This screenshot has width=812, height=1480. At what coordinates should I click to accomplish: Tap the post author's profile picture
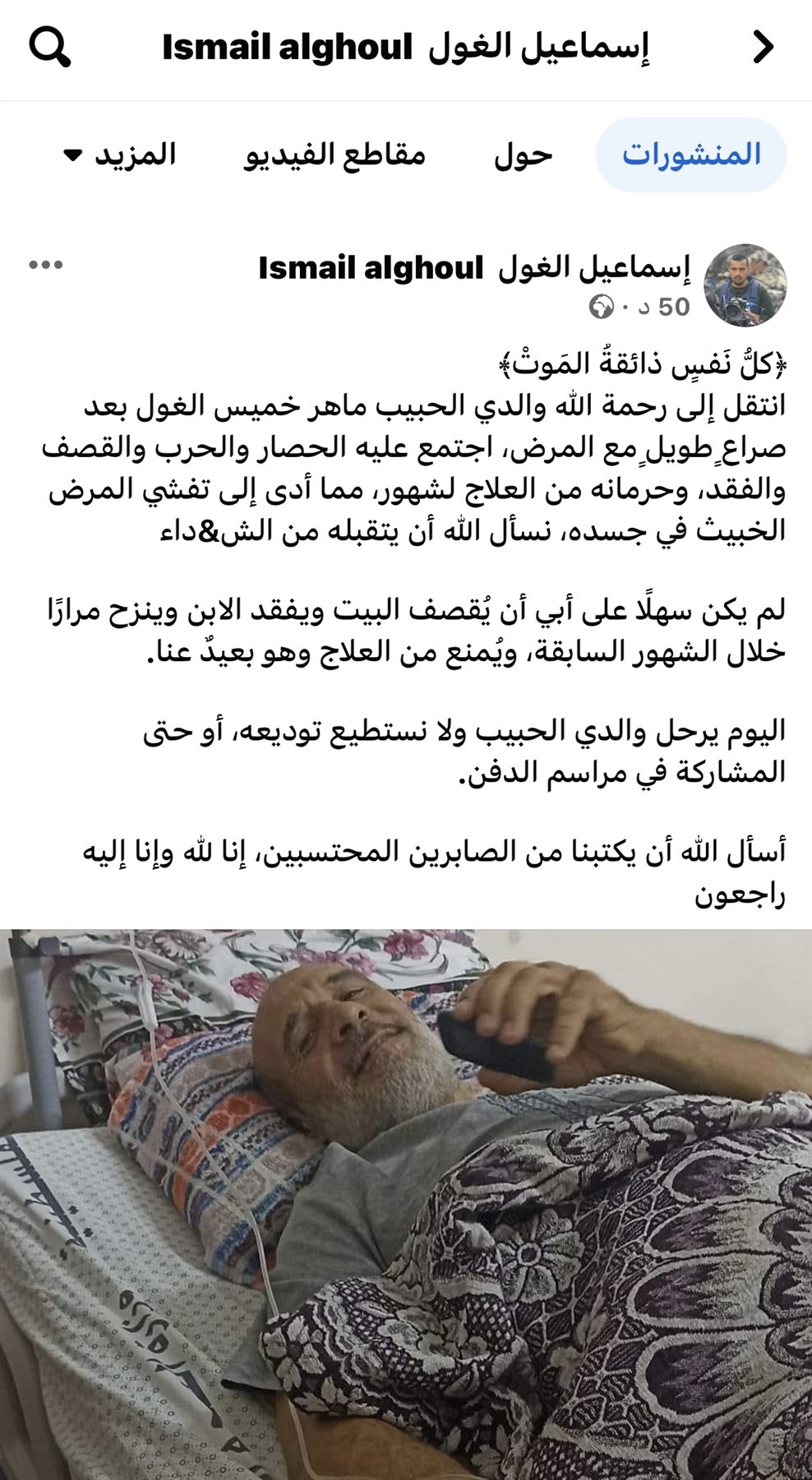click(745, 285)
